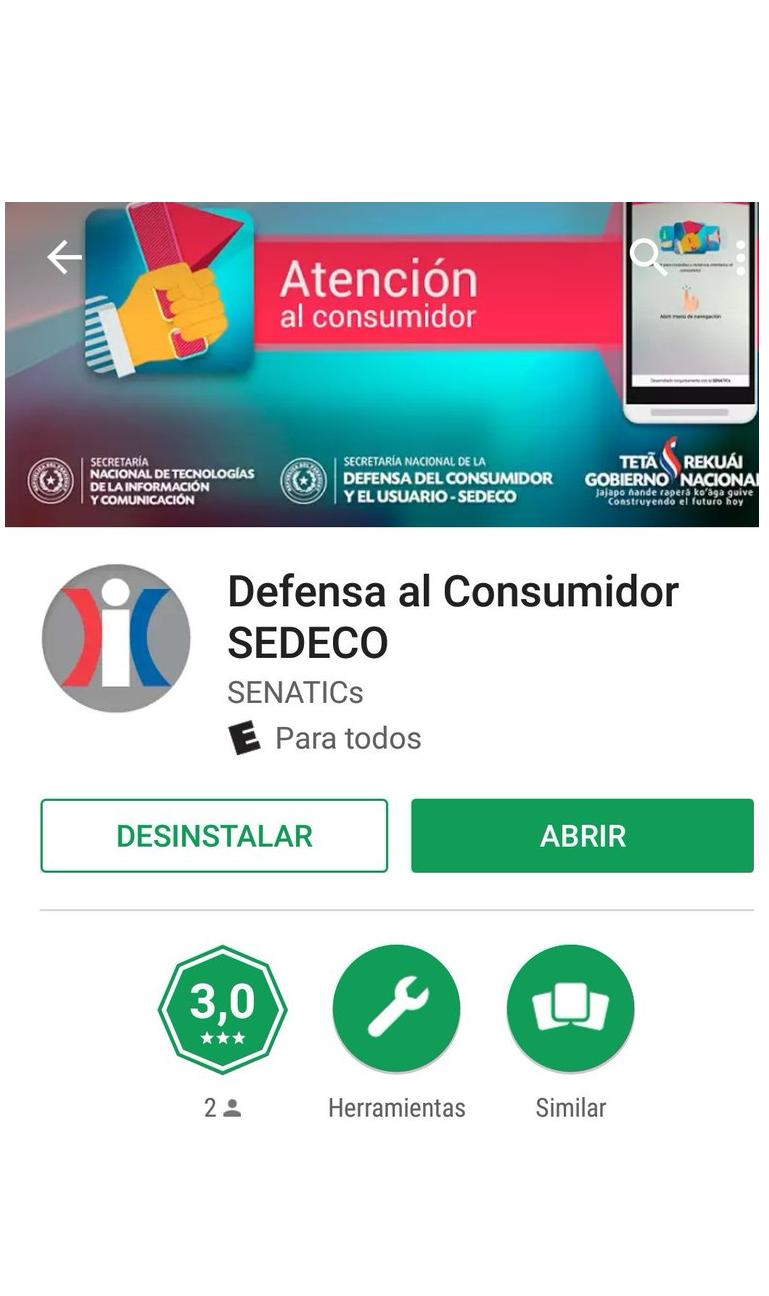Show Similar apps
This screenshot has width=769, height=1296.
570,1010
